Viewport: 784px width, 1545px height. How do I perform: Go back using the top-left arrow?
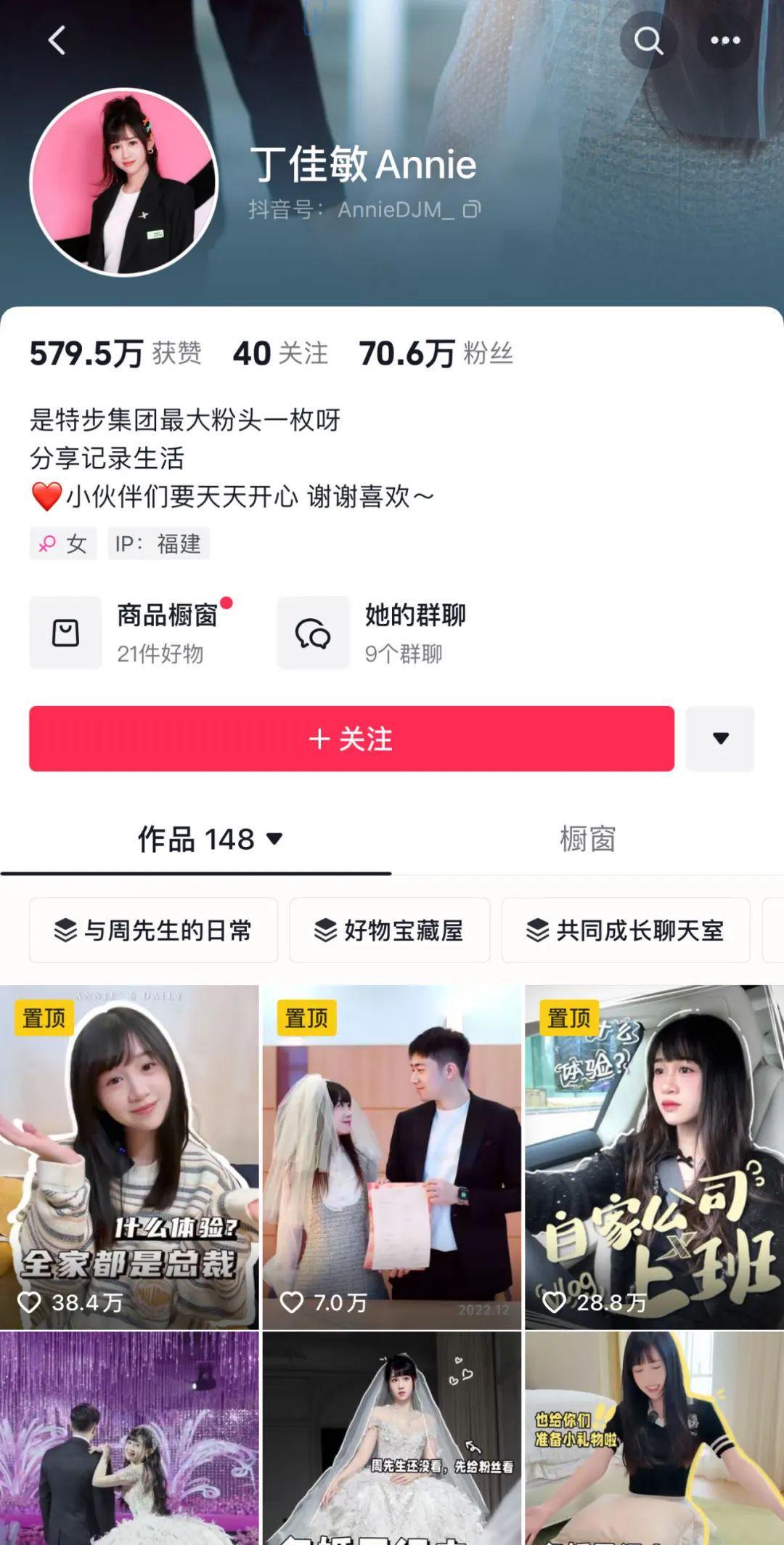57,40
